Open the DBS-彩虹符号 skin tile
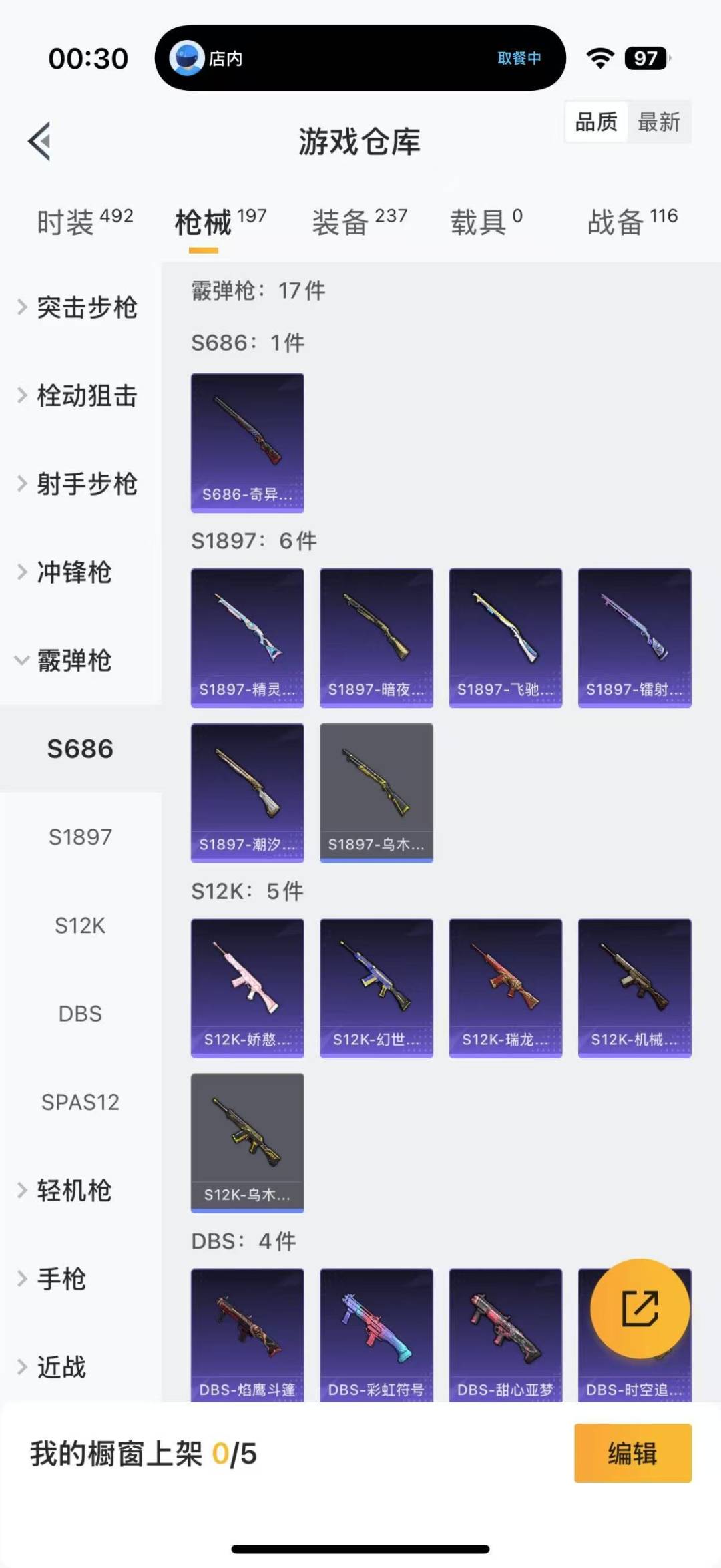 376,1334
